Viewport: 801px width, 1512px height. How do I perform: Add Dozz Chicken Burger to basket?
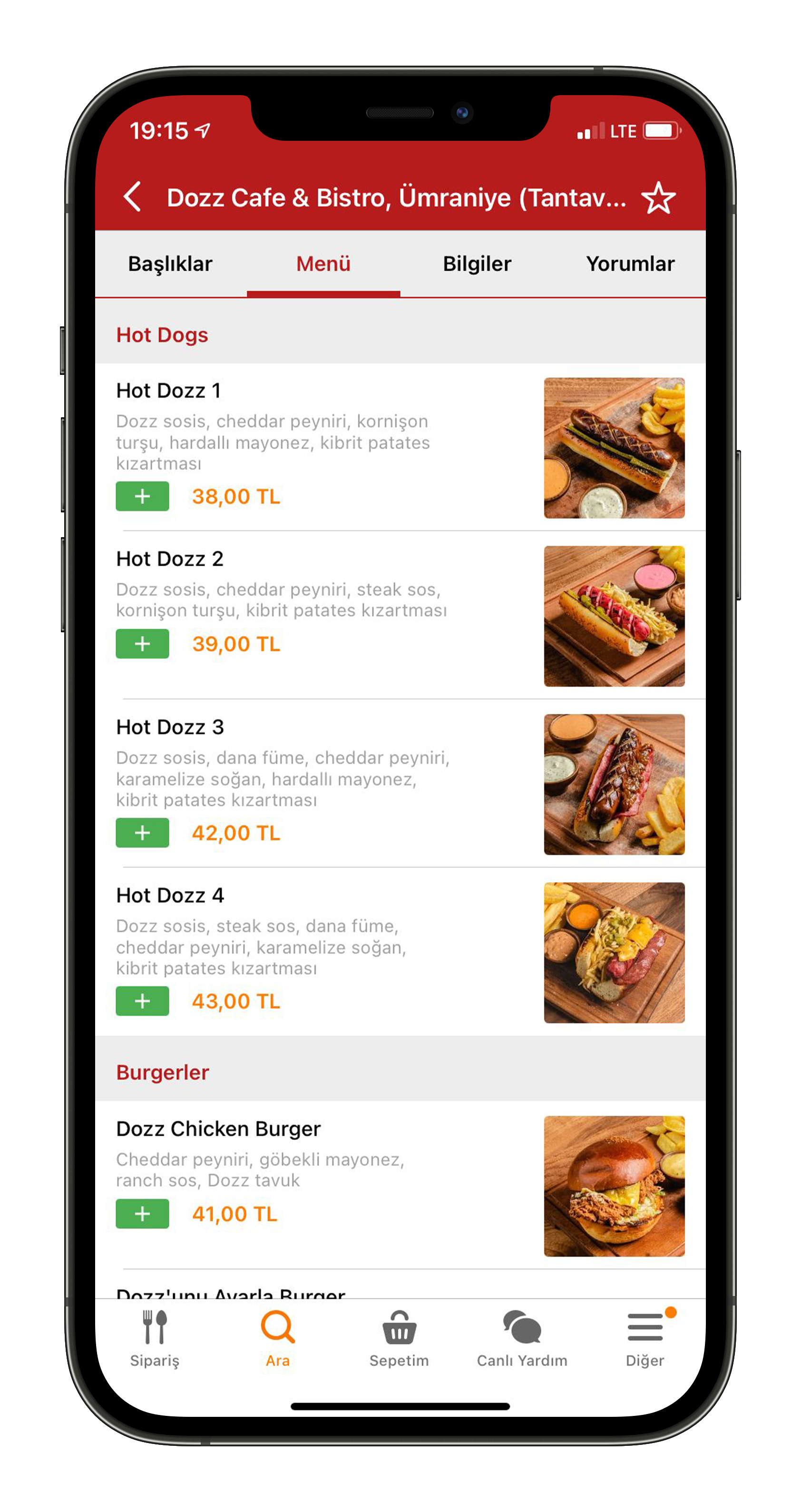pyautogui.click(x=143, y=1214)
